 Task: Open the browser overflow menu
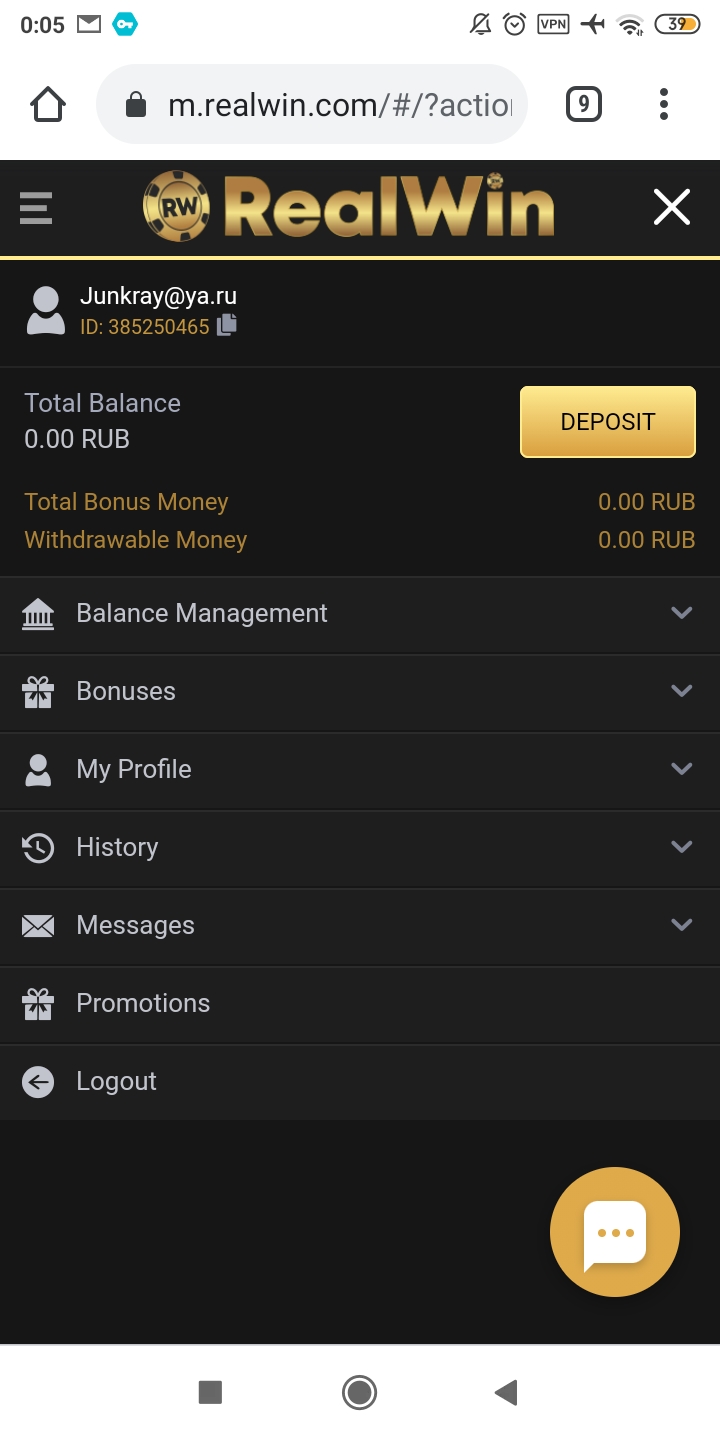[664, 104]
